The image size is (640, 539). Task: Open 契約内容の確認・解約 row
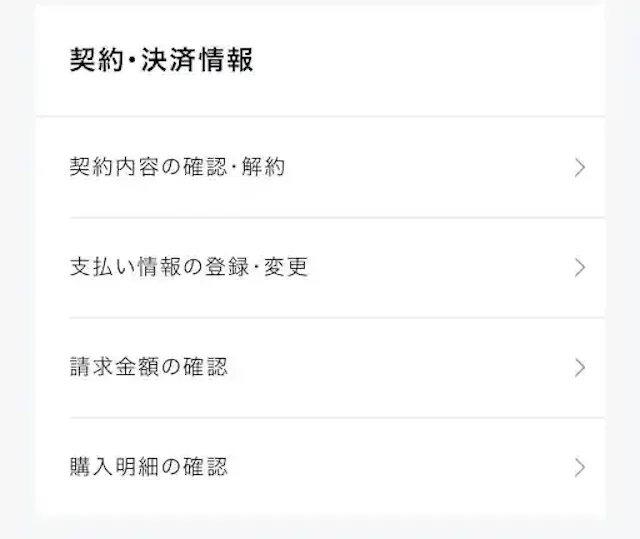click(x=320, y=167)
